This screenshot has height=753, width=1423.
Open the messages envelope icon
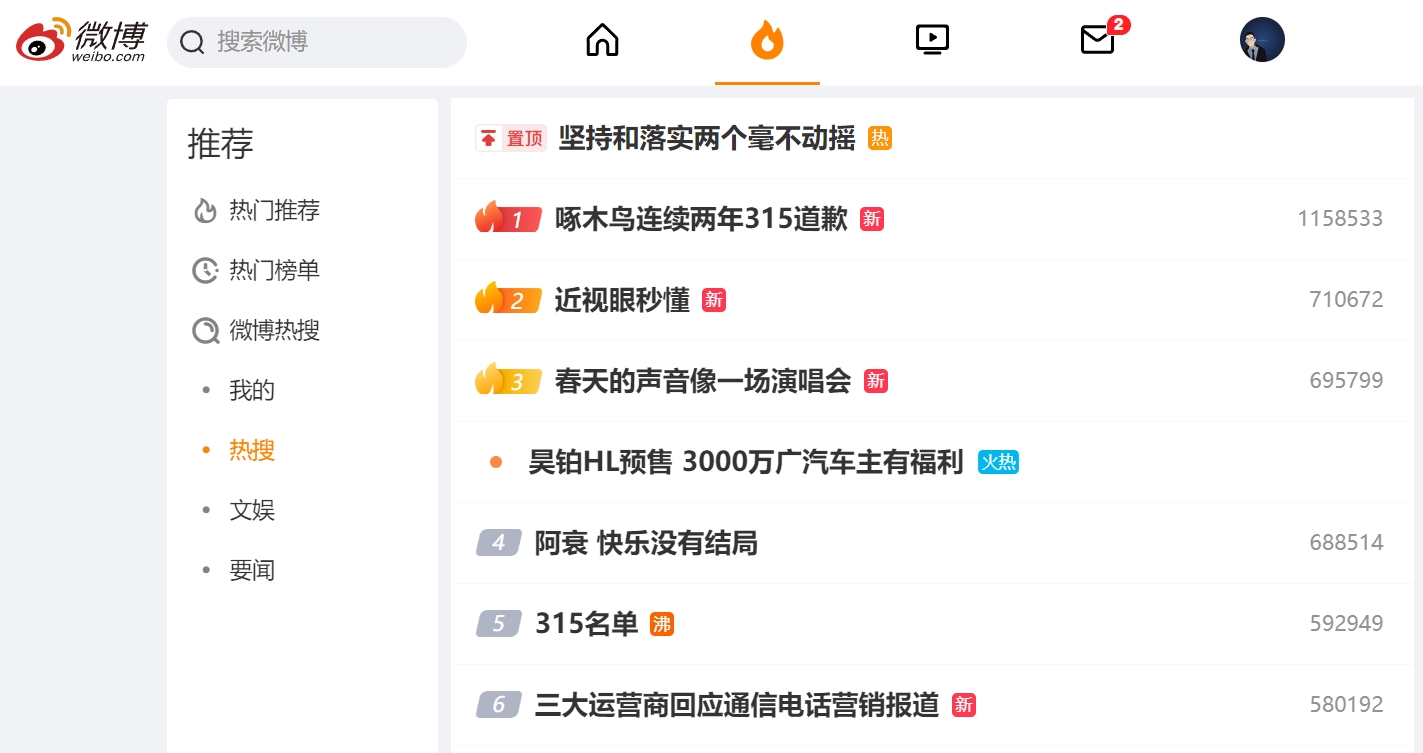click(x=1098, y=40)
